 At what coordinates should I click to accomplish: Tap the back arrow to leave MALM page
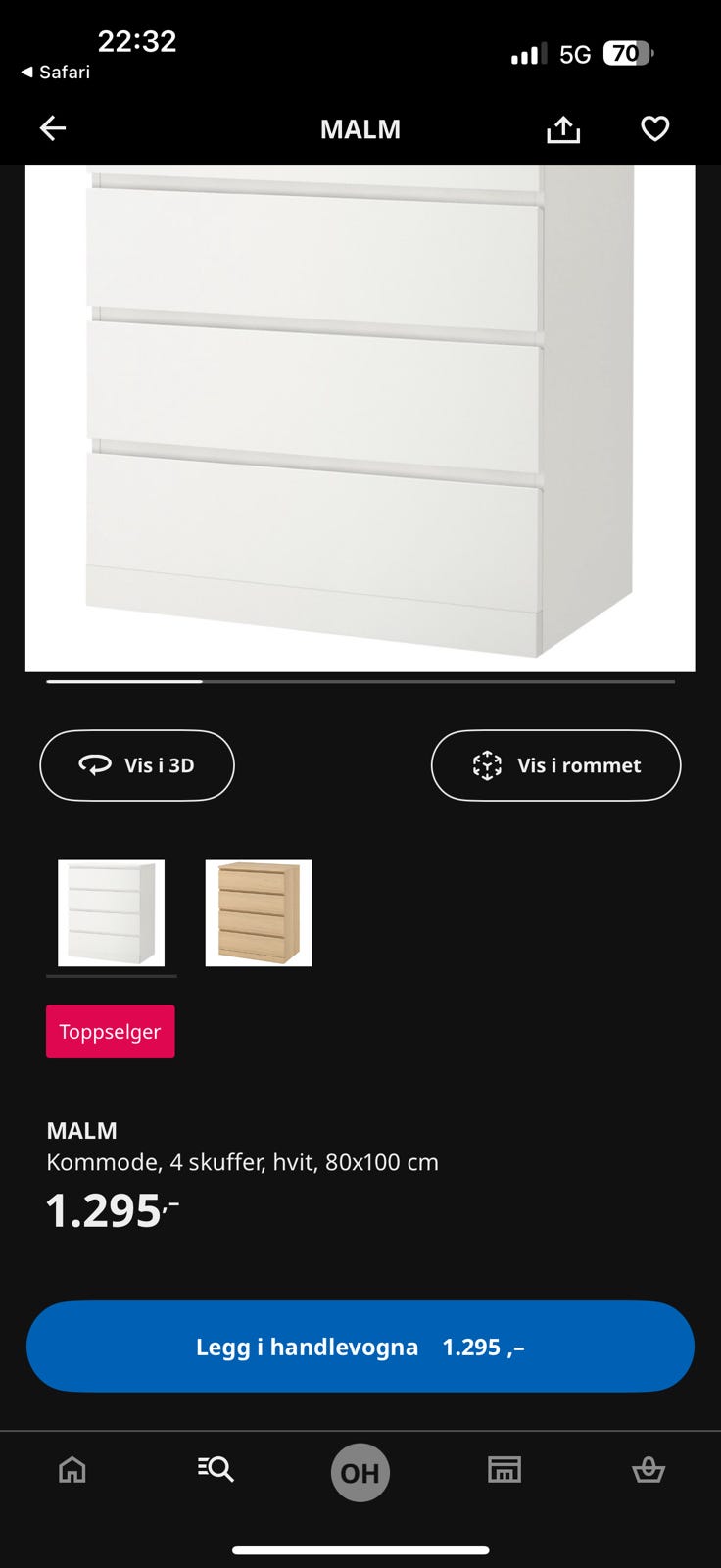[52, 128]
